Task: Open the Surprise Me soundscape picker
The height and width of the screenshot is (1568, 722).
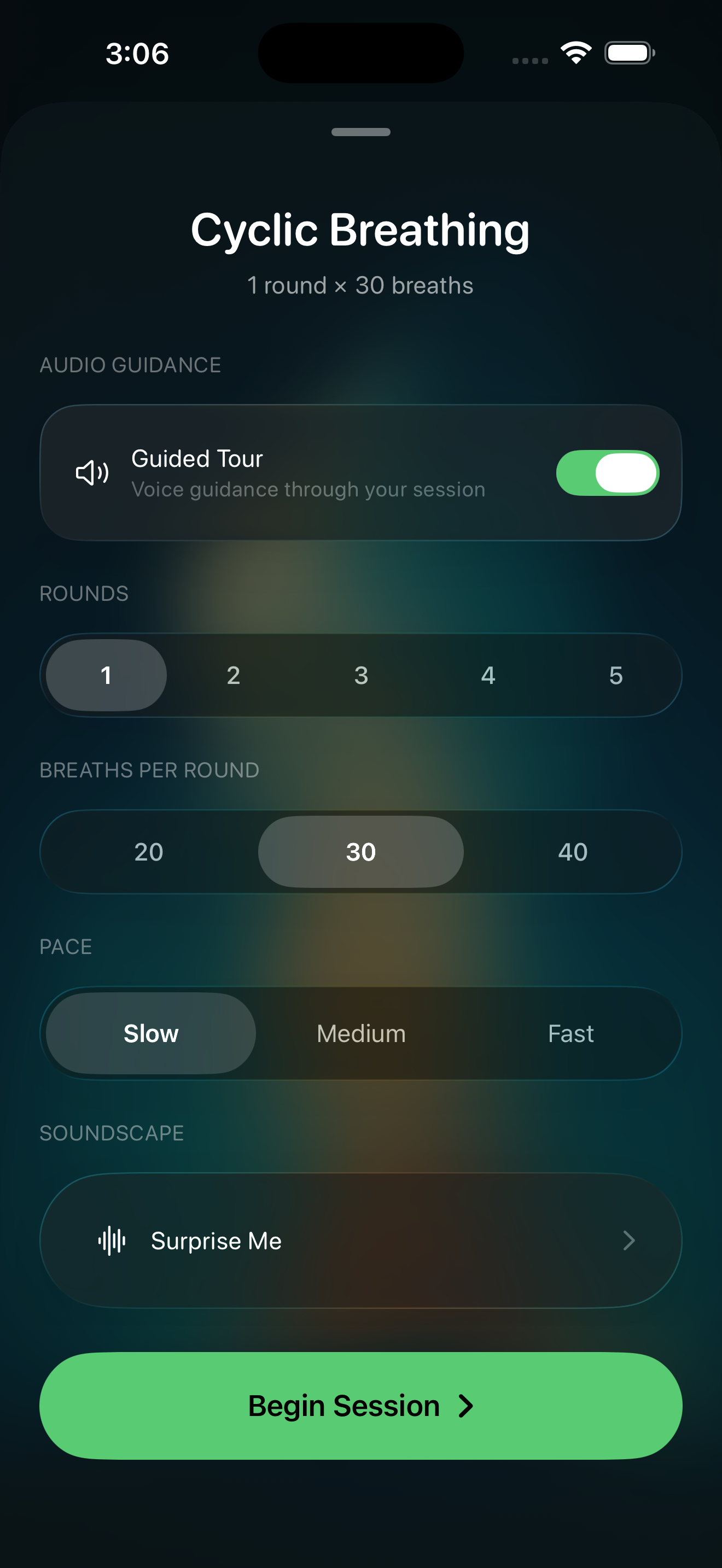Action: pyautogui.click(x=361, y=1241)
